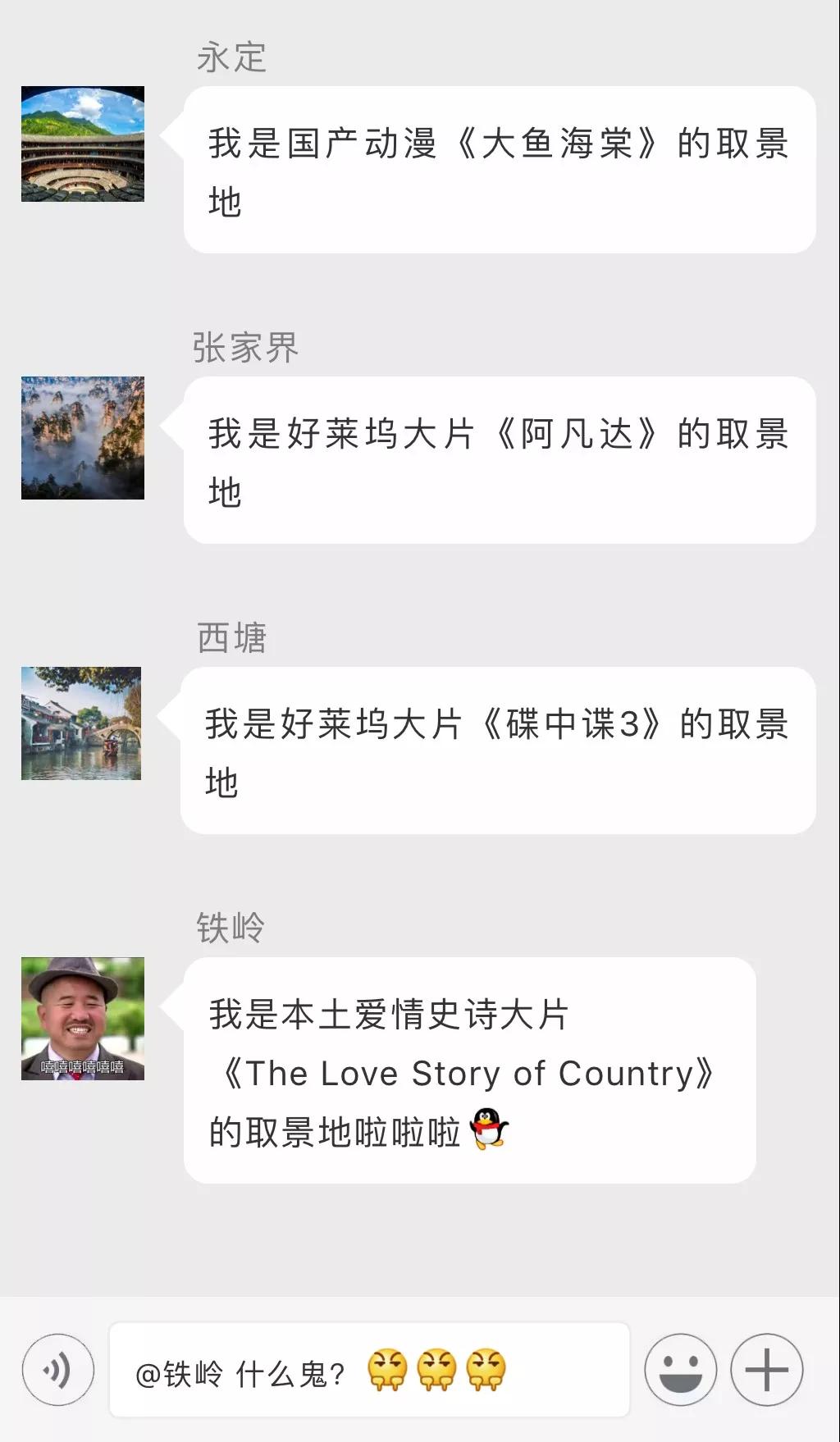View 永定's profile avatar
This screenshot has width=840, height=1442.
83,144
